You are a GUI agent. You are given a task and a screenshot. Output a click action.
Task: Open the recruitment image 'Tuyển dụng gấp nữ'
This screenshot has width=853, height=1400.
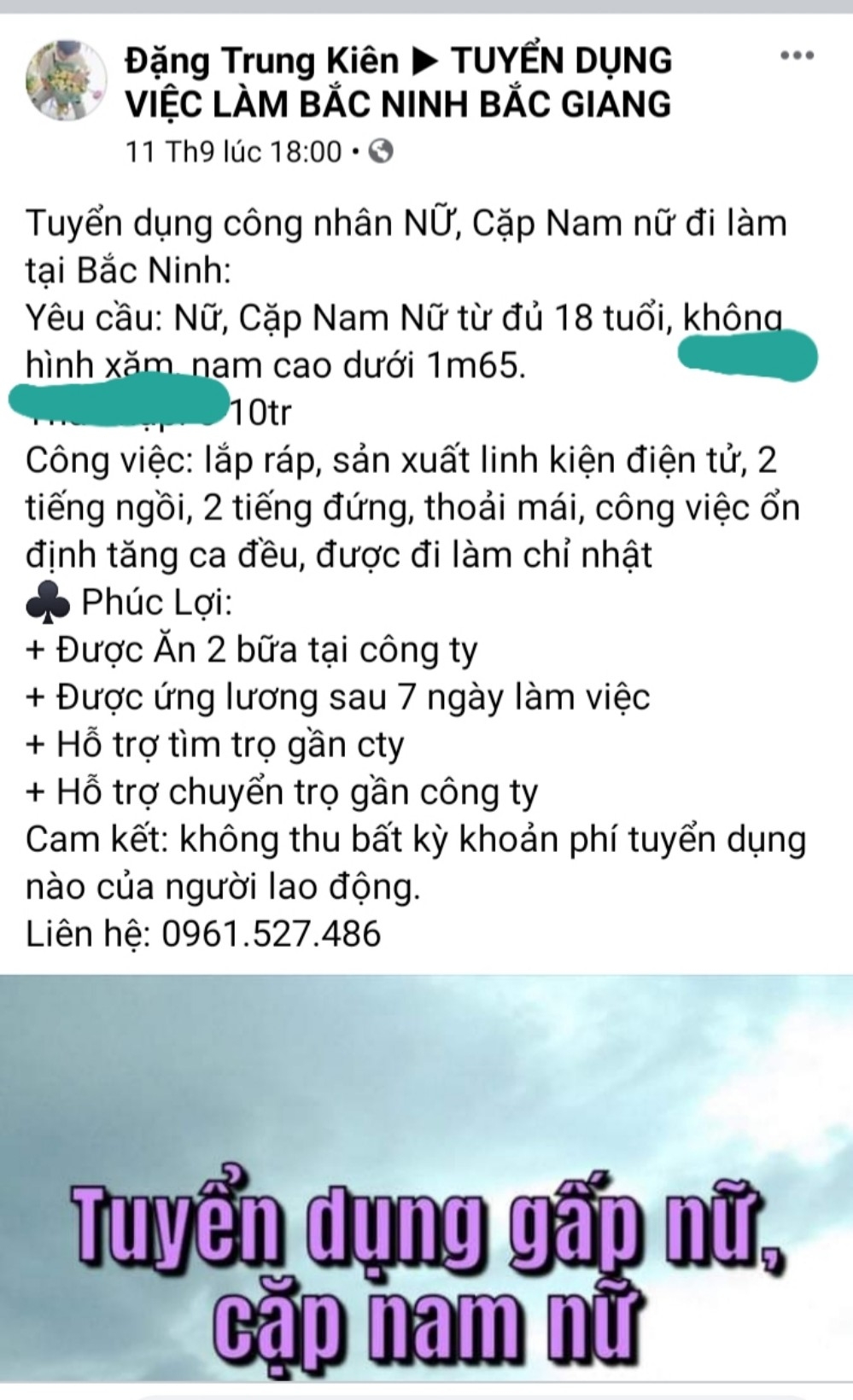[426, 1195]
